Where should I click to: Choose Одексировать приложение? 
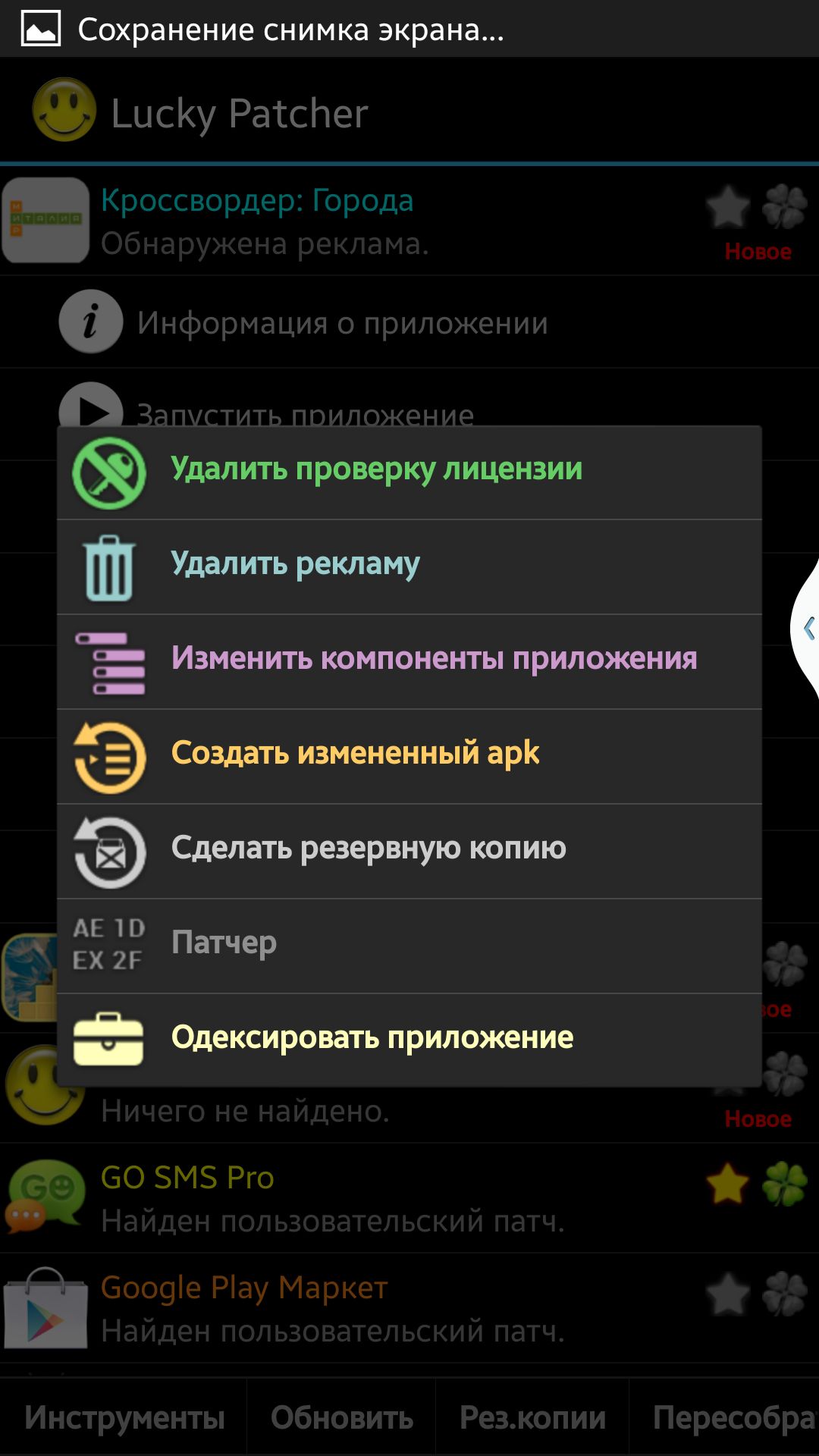[409, 1040]
